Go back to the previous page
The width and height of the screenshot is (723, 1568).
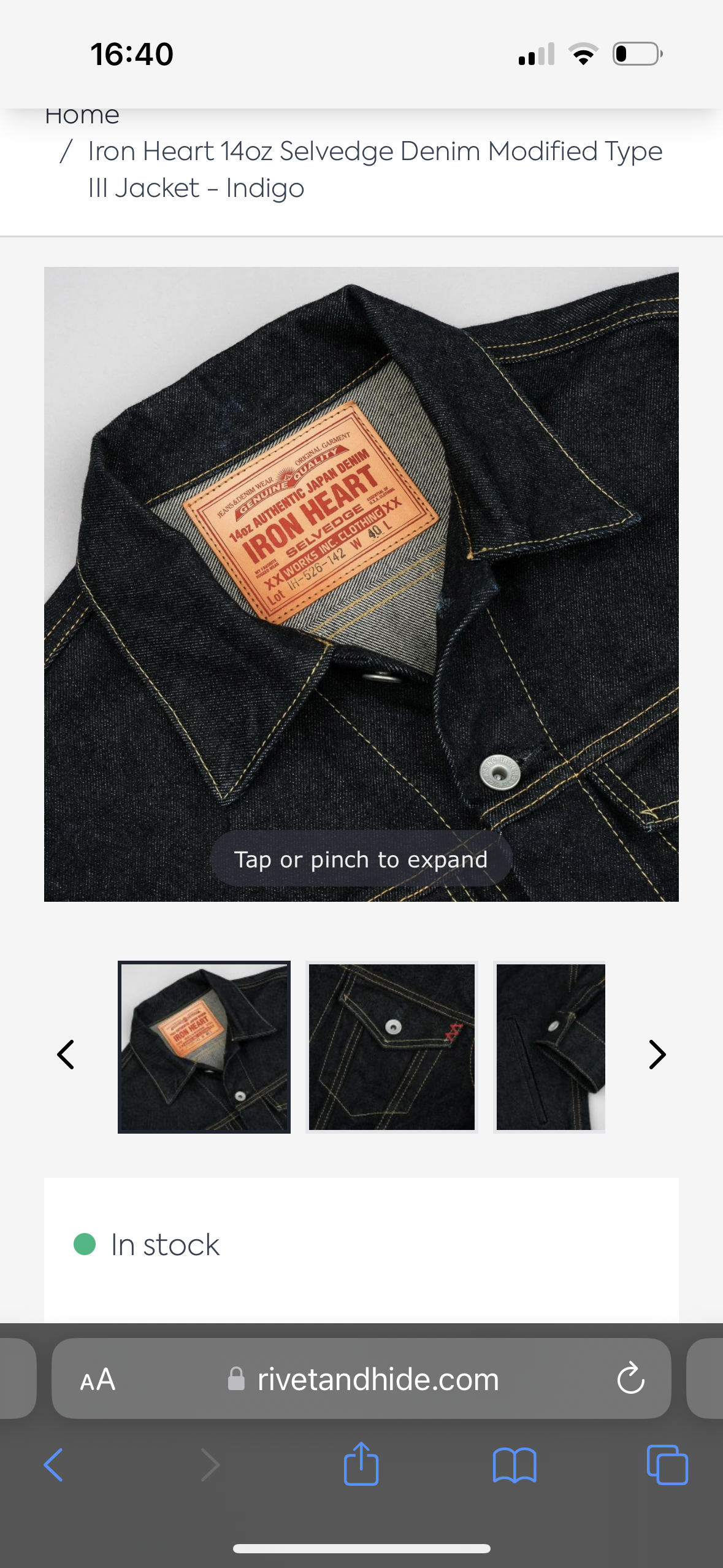point(53,1465)
